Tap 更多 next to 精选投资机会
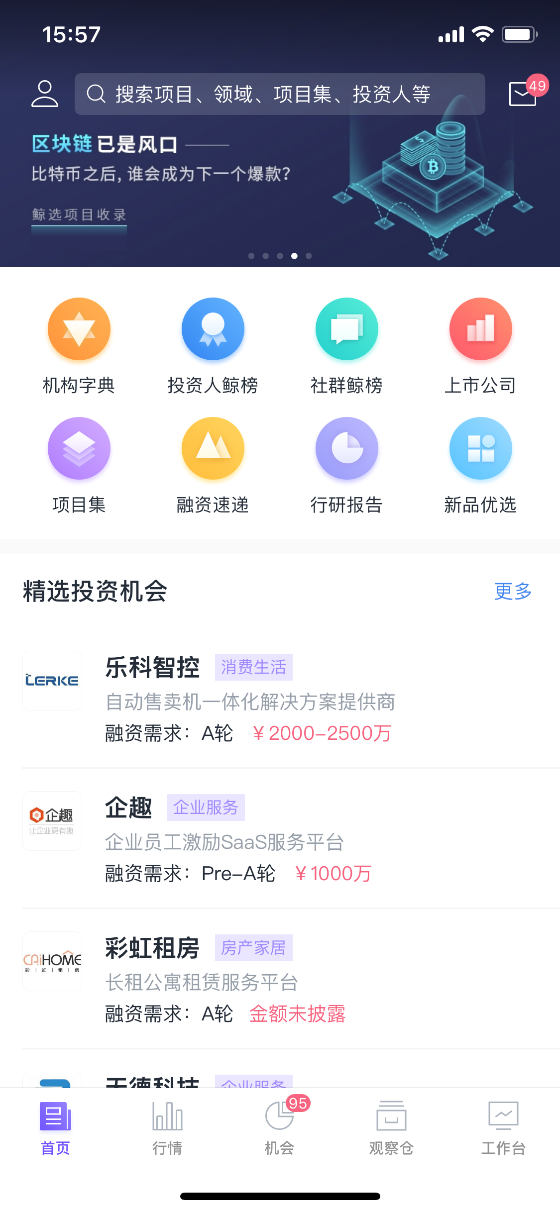This screenshot has height=1212, width=560. click(x=513, y=591)
